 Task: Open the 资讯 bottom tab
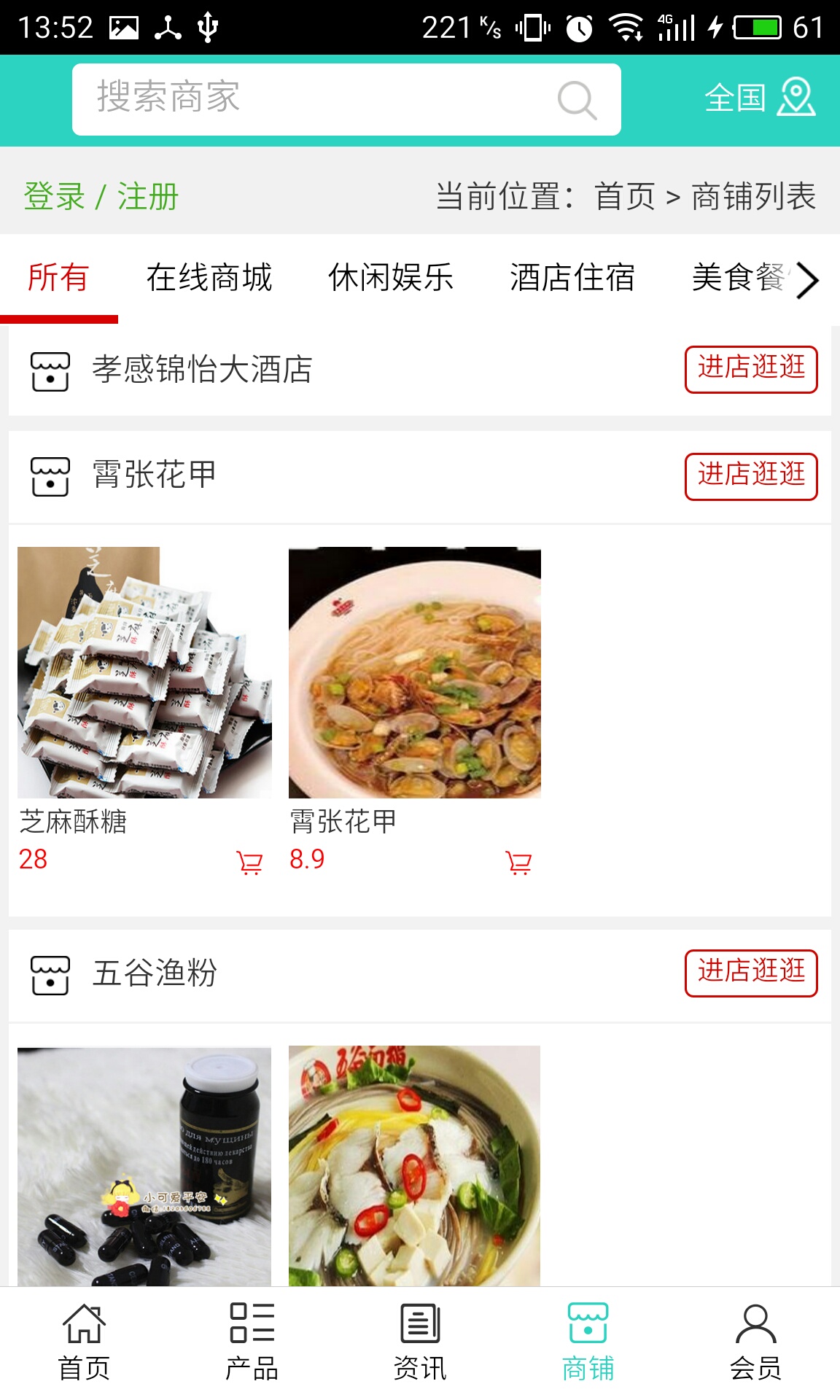pyautogui.click(x=420, y=1342)
